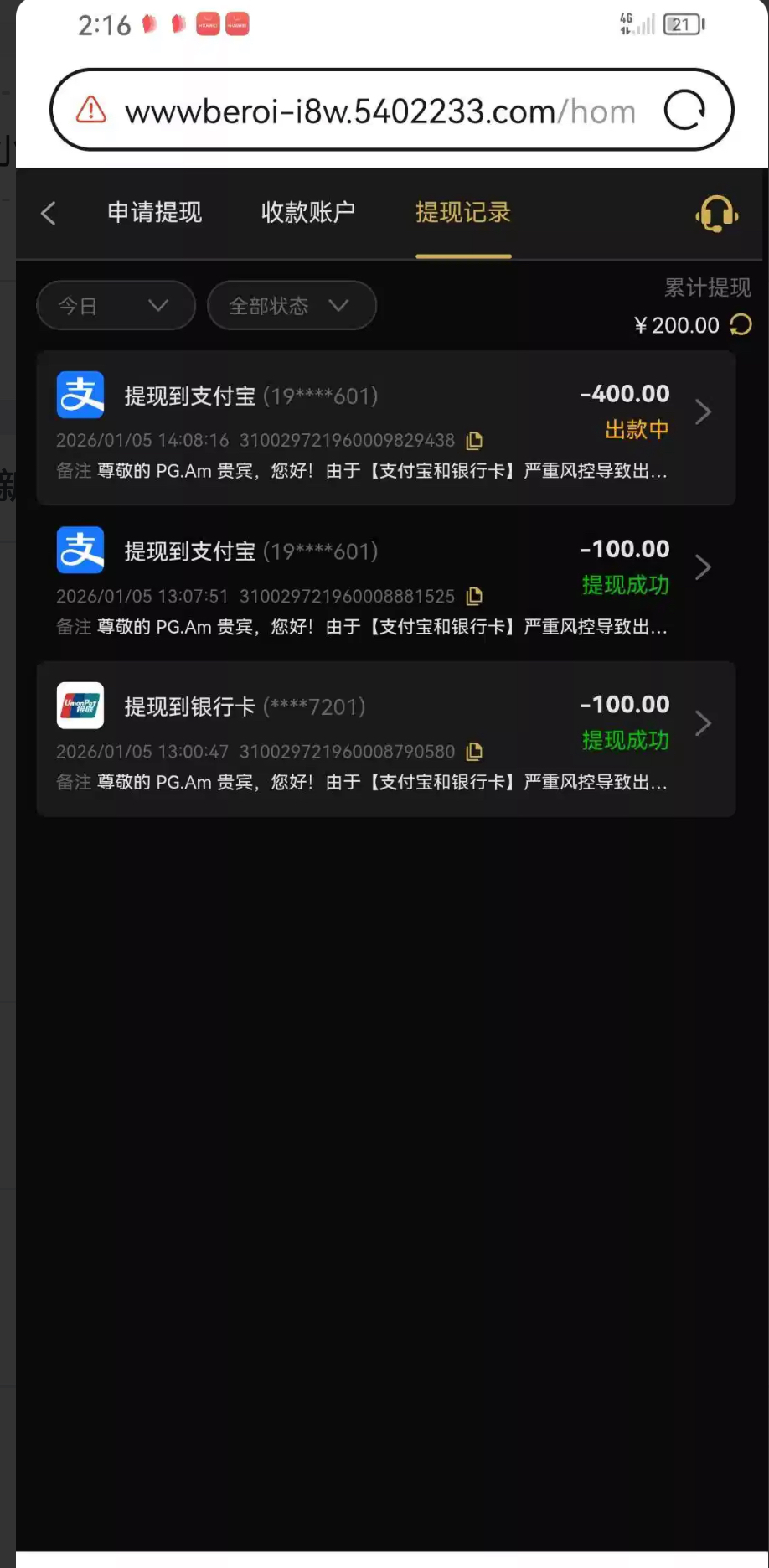Viewport: 769px width, 1568px height.
Task: Contact customer service via headset icon
Action: [716, 214]
